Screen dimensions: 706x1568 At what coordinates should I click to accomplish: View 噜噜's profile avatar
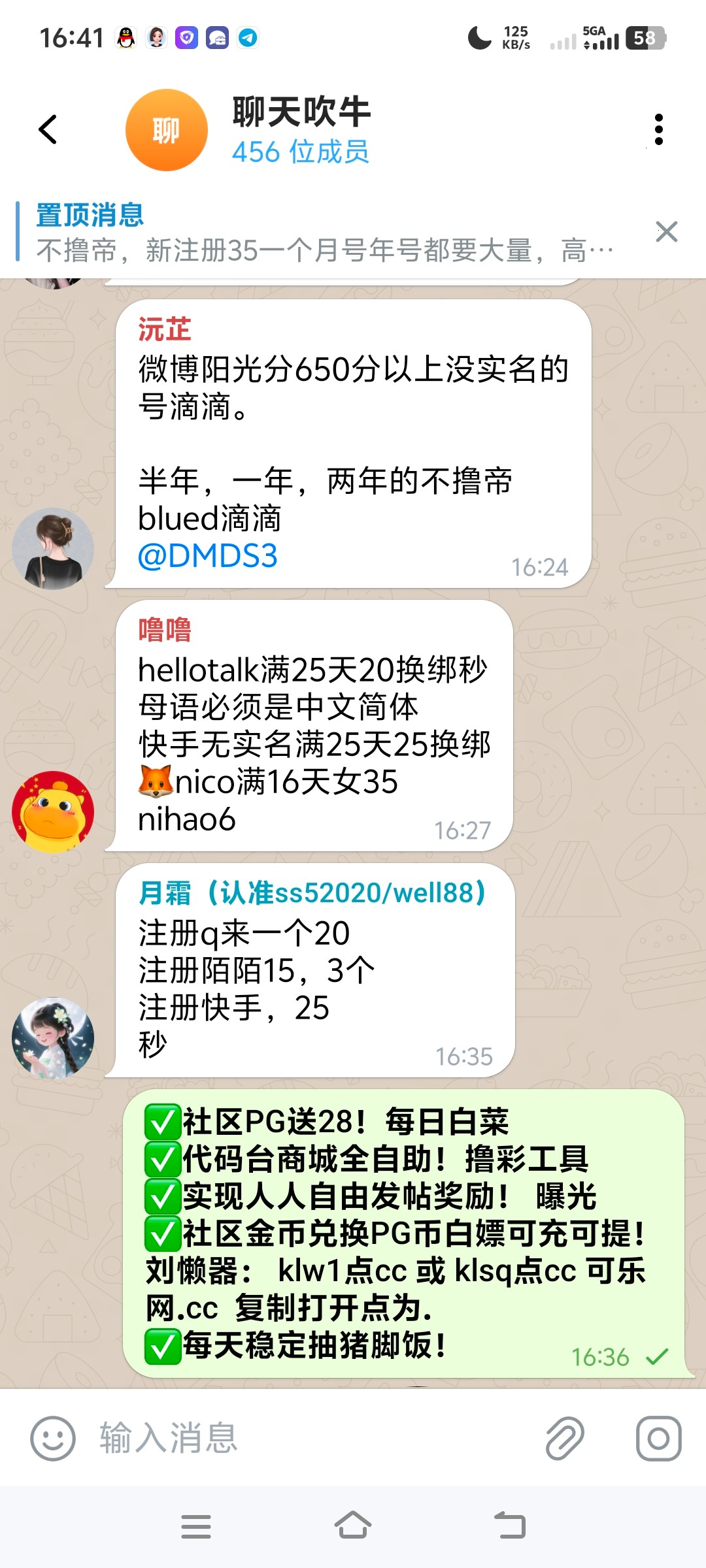(x=53, y=812)
